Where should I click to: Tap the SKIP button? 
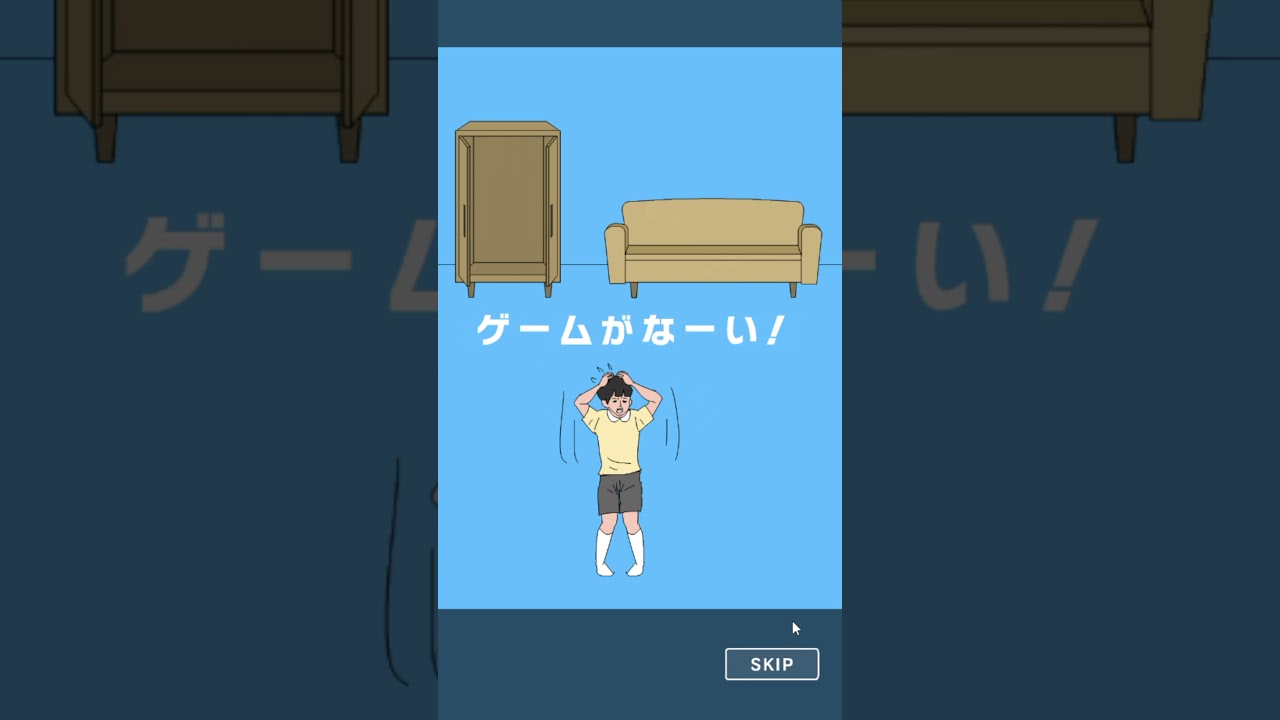tap(772, 664)
